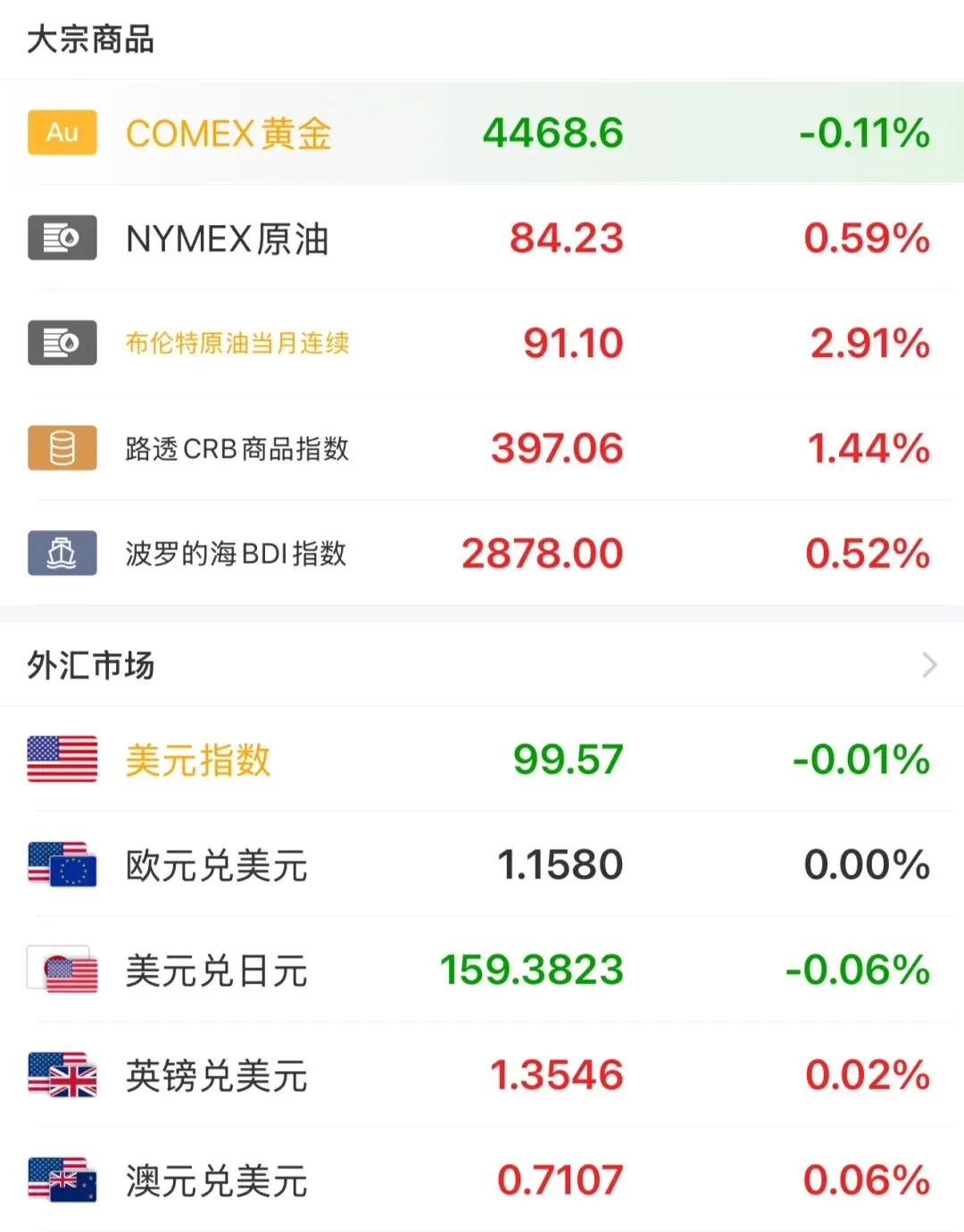
Task: Expand the 外汇市场 section chevron
Action: [x=929, y=665]
